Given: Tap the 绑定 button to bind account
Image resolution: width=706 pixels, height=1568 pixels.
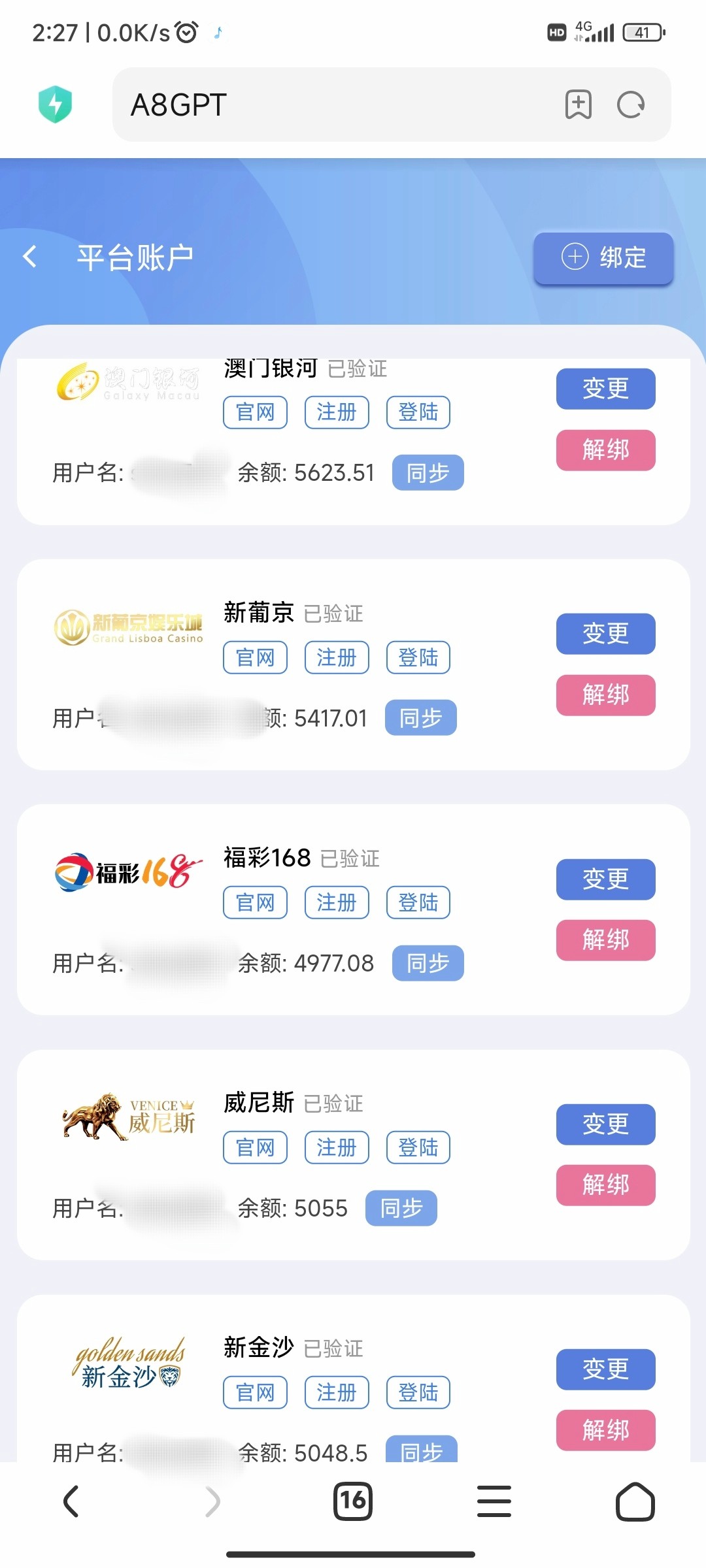Looking at the screenshot, I should point(603,257).
